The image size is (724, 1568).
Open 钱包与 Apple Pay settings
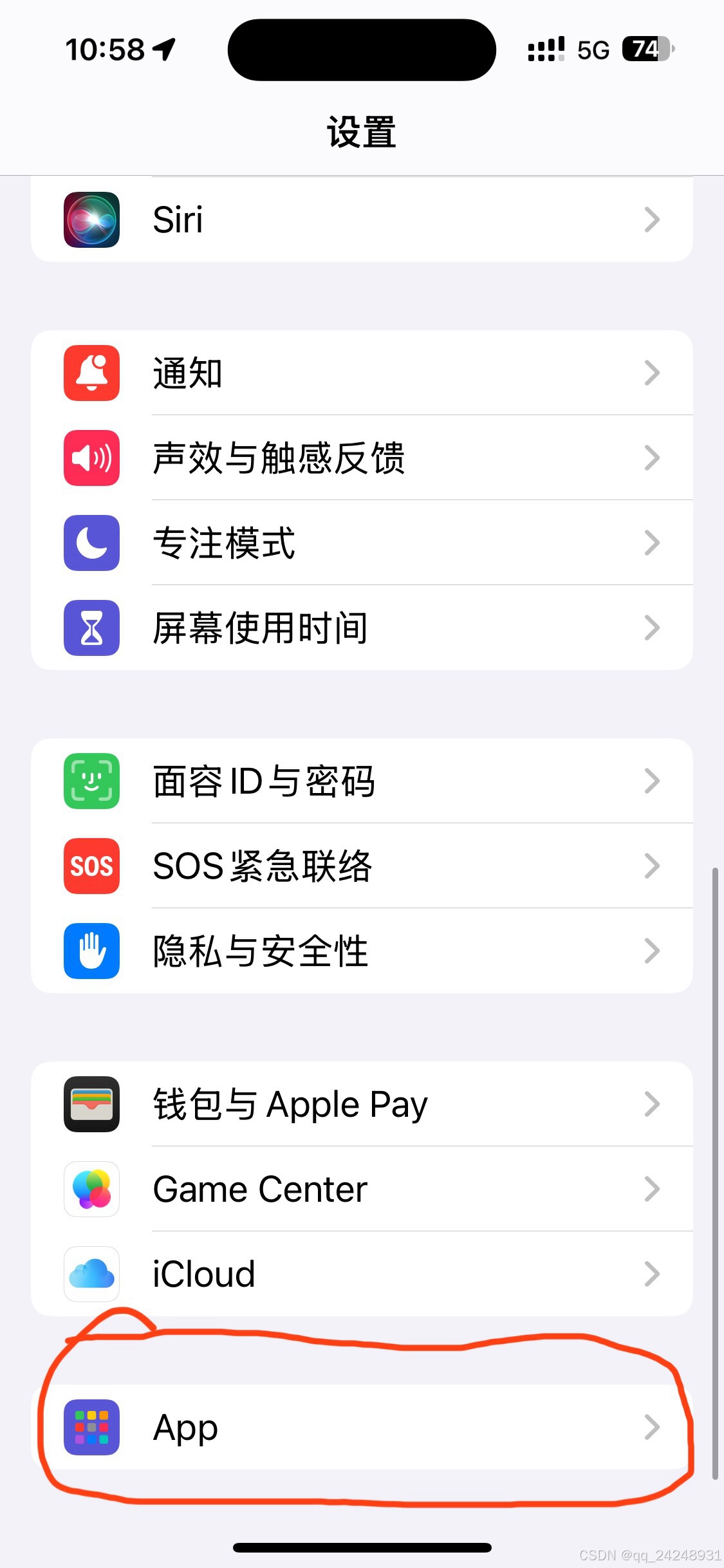(362, 1104)
